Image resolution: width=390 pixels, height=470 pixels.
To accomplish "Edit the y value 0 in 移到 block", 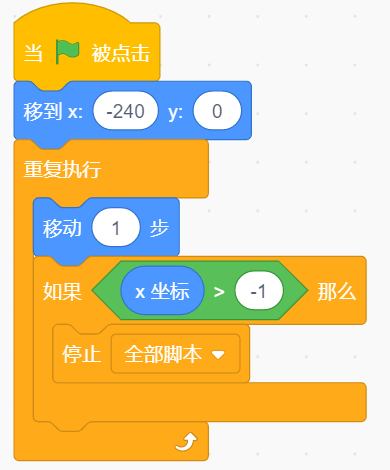I will 217,111.
